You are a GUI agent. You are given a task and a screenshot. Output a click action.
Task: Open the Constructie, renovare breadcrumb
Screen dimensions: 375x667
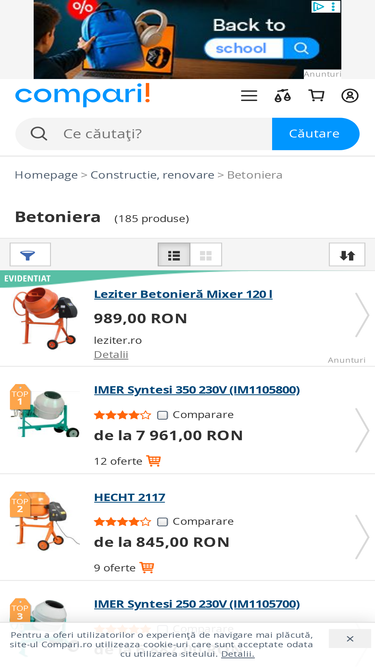pyautogui.click(x=152, y=175)
